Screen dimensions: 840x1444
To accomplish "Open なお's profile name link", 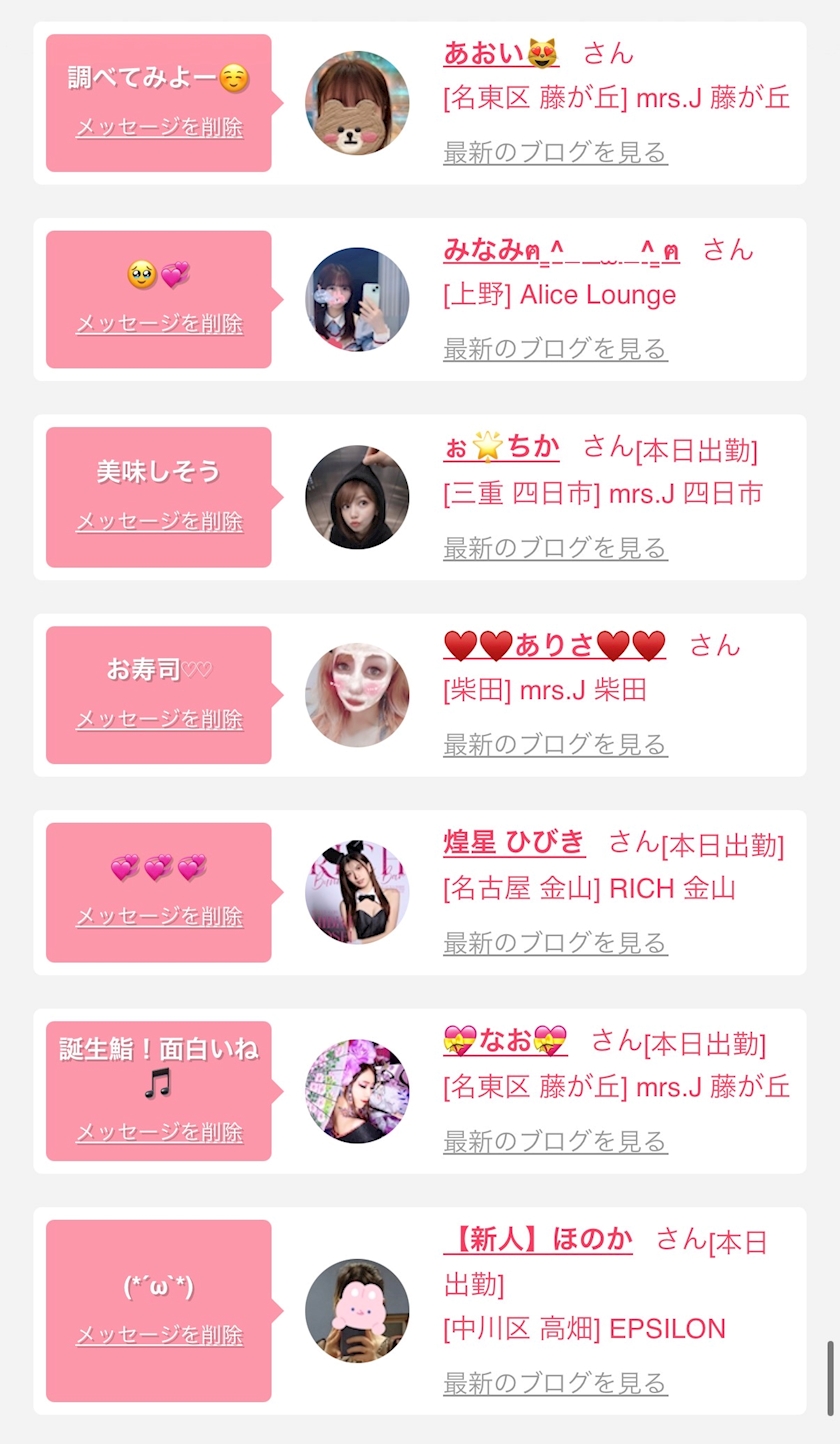I will point(505,1042).
